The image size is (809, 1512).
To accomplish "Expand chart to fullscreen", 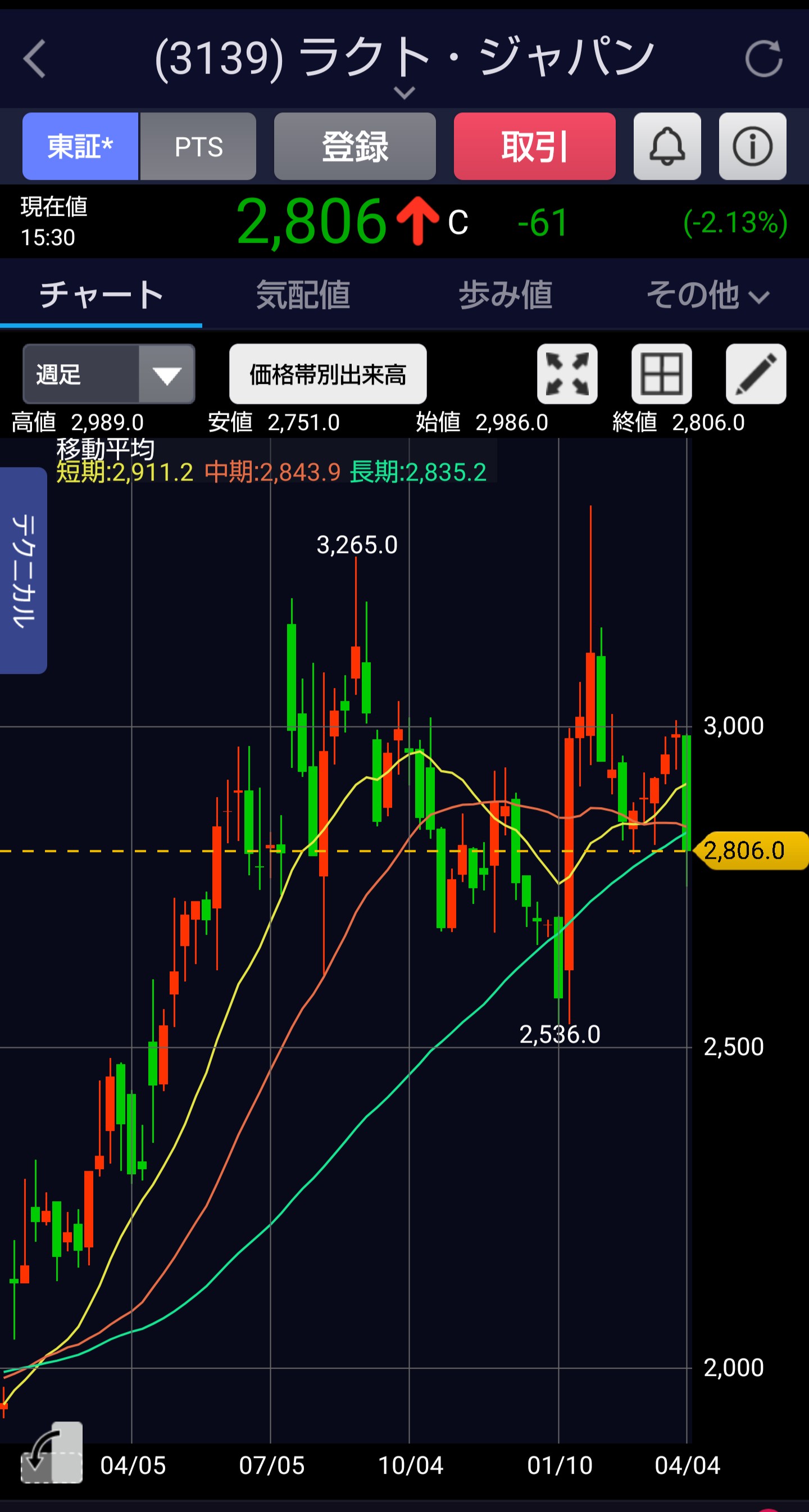I will tap(567, 374).
